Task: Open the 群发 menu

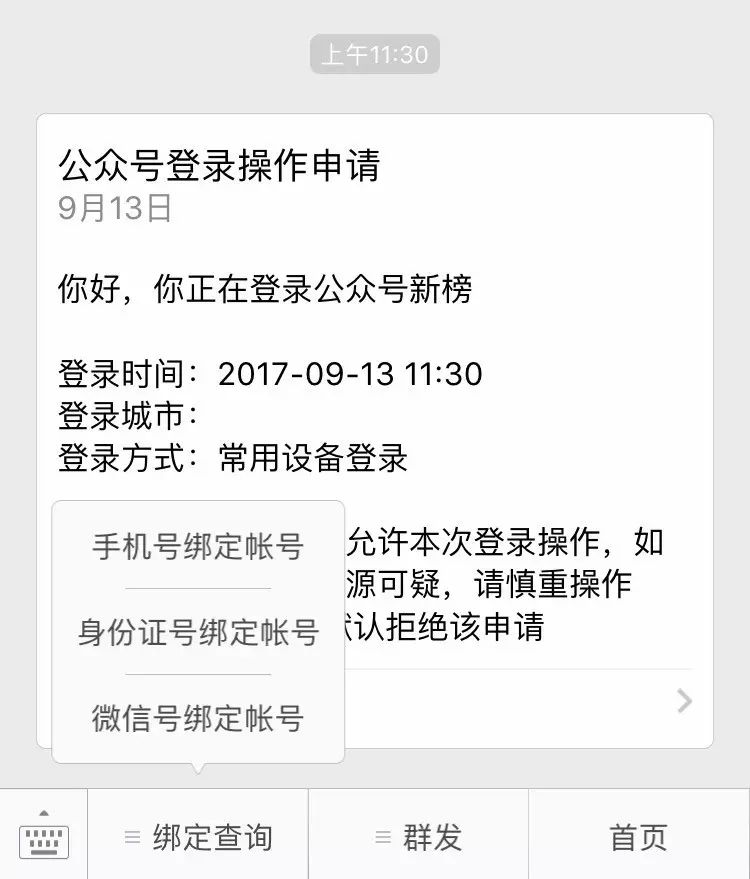Action: click(418, 837)
